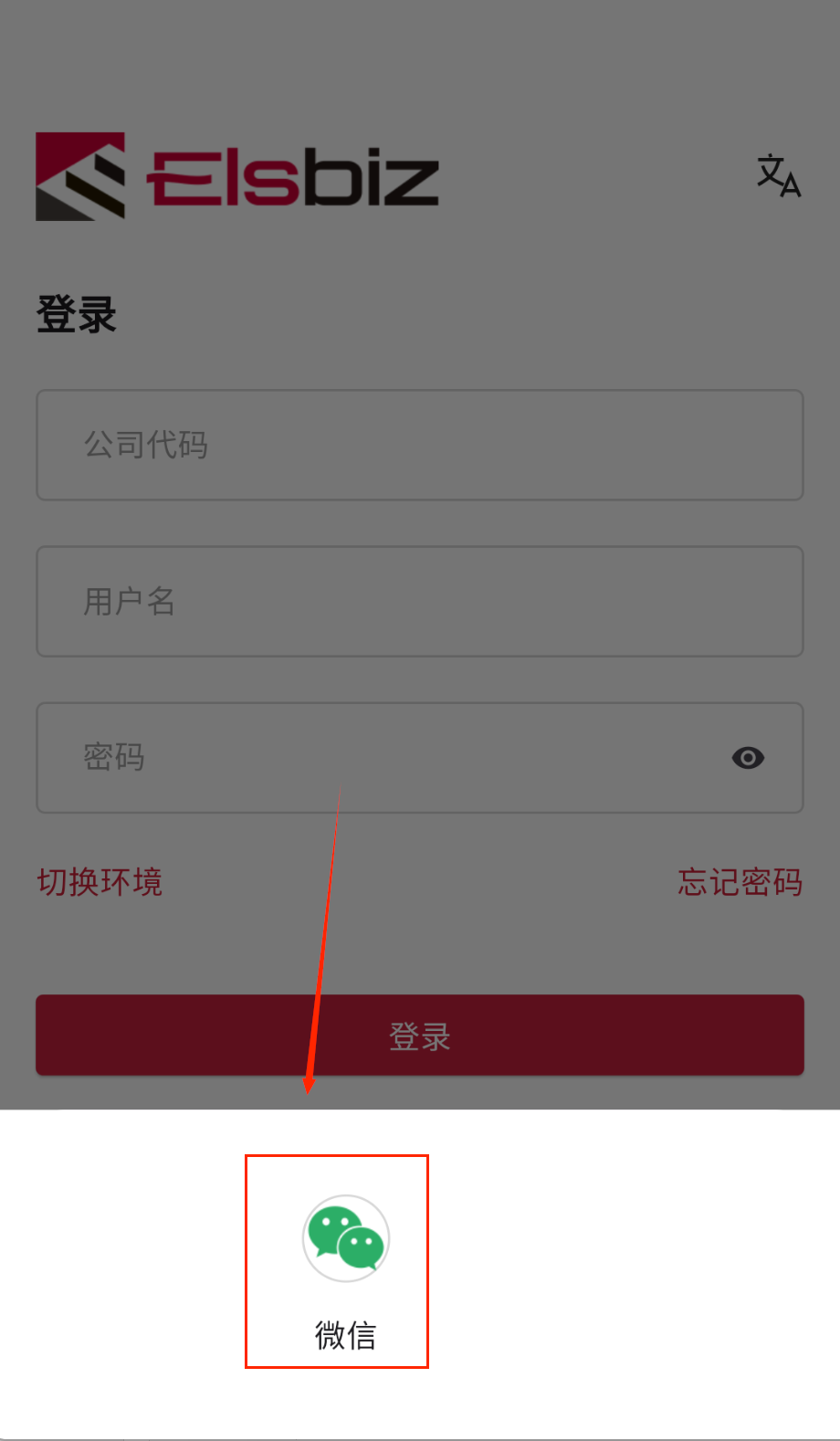Focus the 公司代码 company code field
The height and width of the screenshot is (1441, 840).
coord(419,446)
